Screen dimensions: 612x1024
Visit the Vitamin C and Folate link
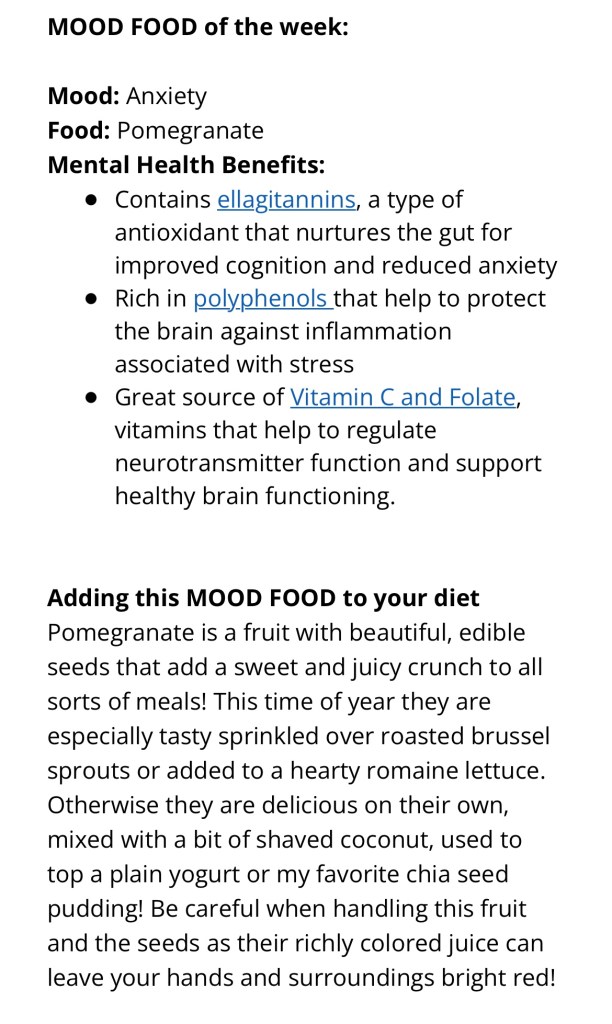coord(403,398)
